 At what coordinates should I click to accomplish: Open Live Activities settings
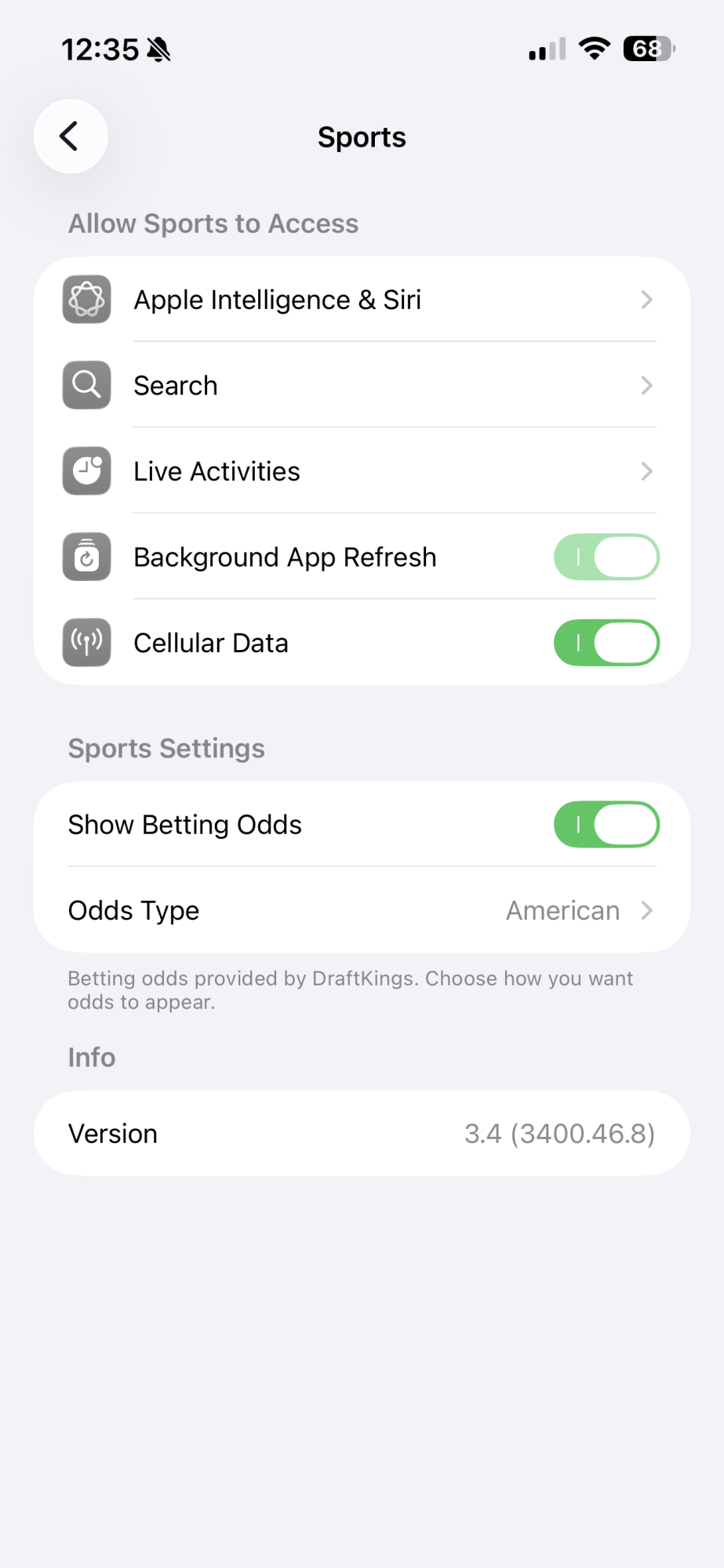[361, 471]
